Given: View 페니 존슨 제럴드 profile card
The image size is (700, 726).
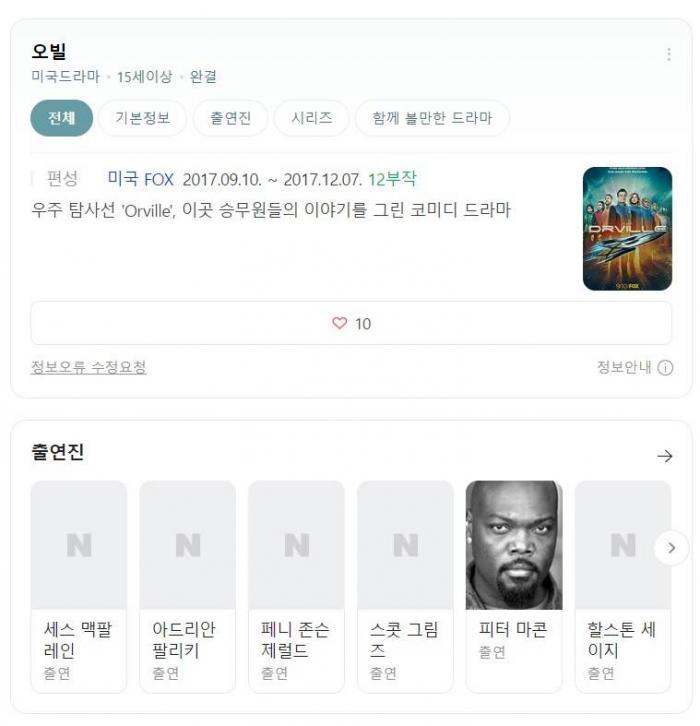Looking at the screenshot, I should [x=297, y=586].
